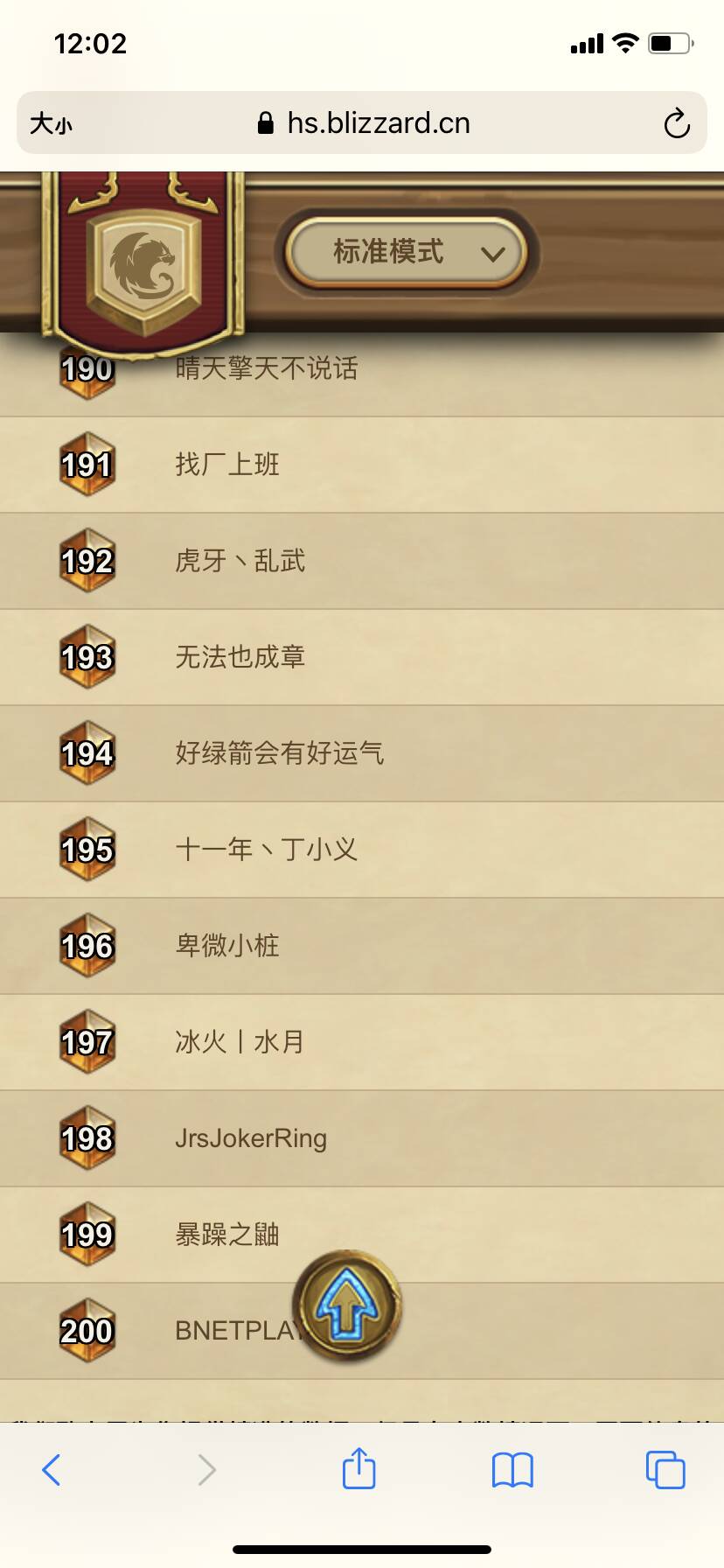The height and width of the screenshot is (1568, 724).
Task: Open Safari bookmarks
Action: [512, 1469]
